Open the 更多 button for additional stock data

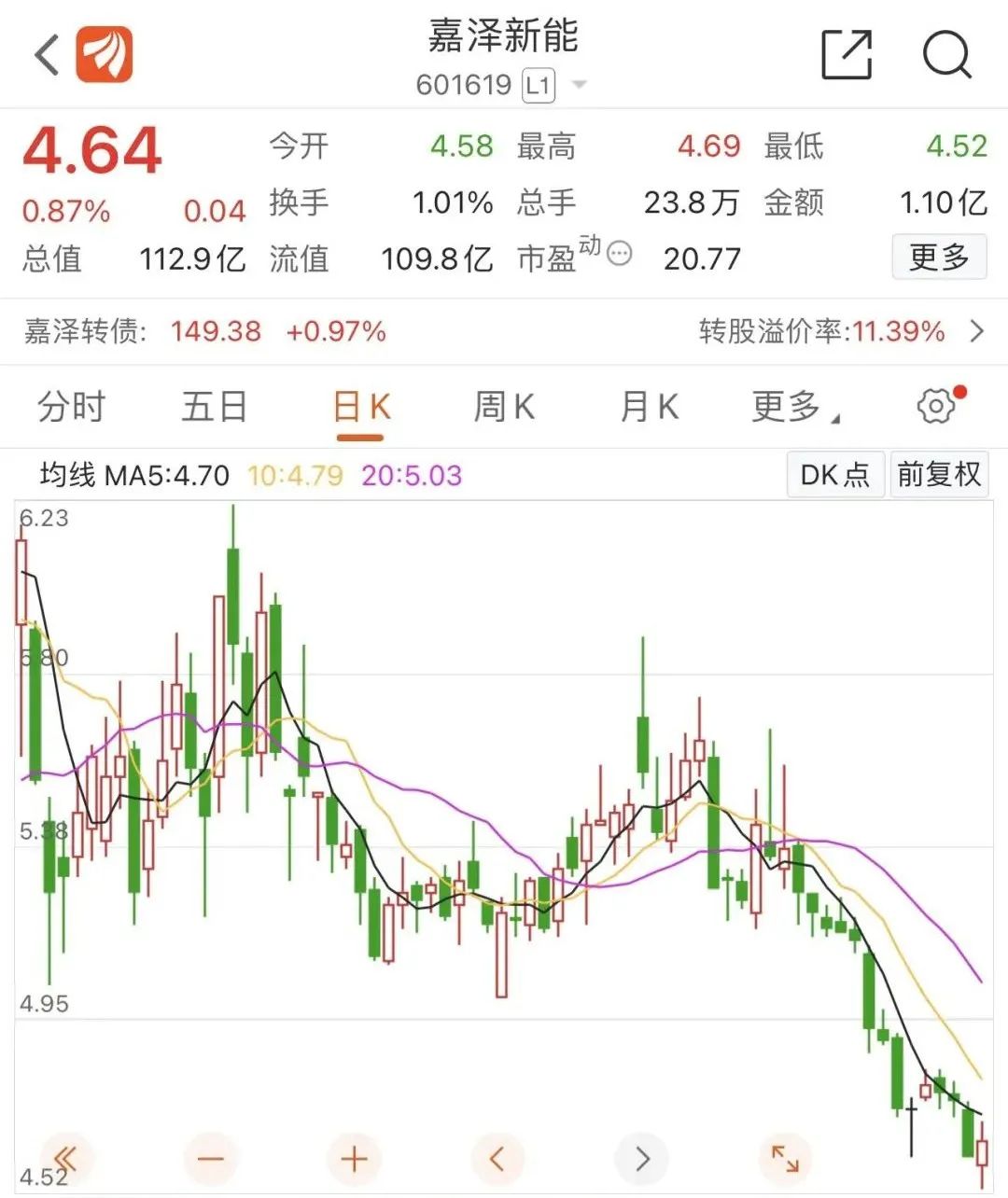[939, 257]
